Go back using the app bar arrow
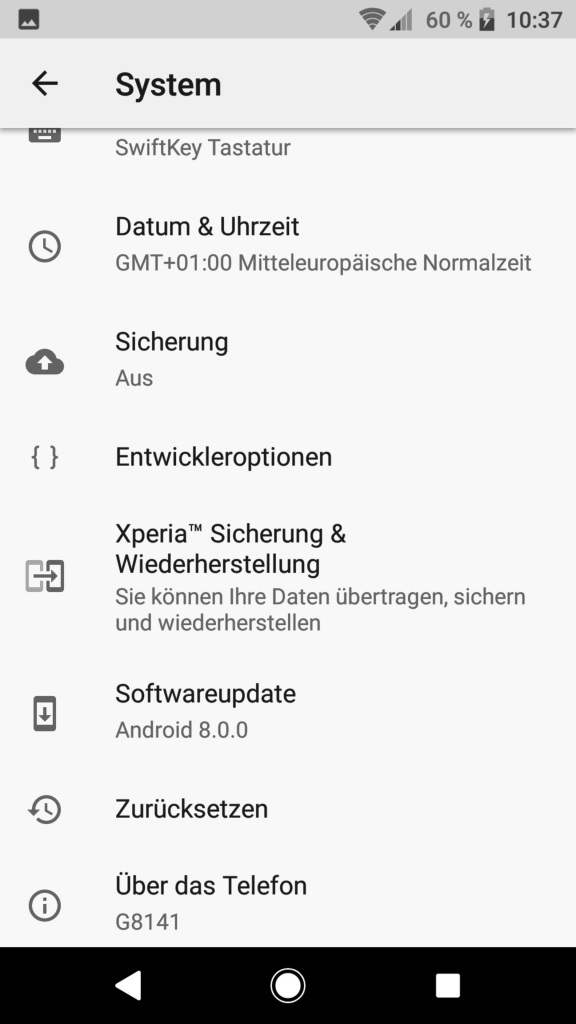Viewport: 576px width, 1024px height. coord(45,84)
